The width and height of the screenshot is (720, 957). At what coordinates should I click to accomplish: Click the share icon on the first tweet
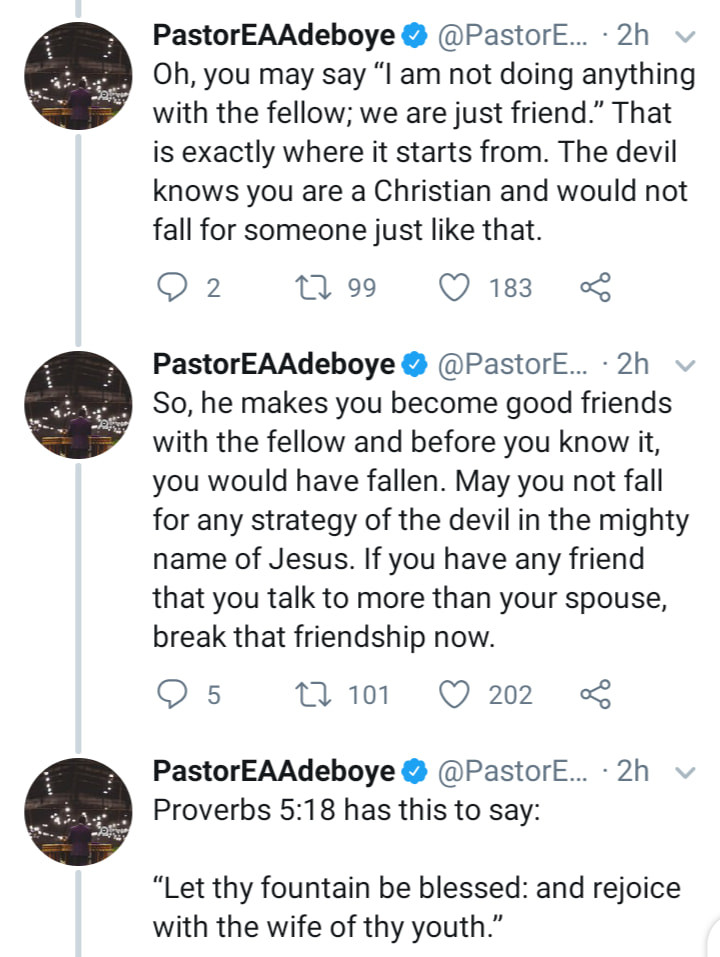pos(595,288)
